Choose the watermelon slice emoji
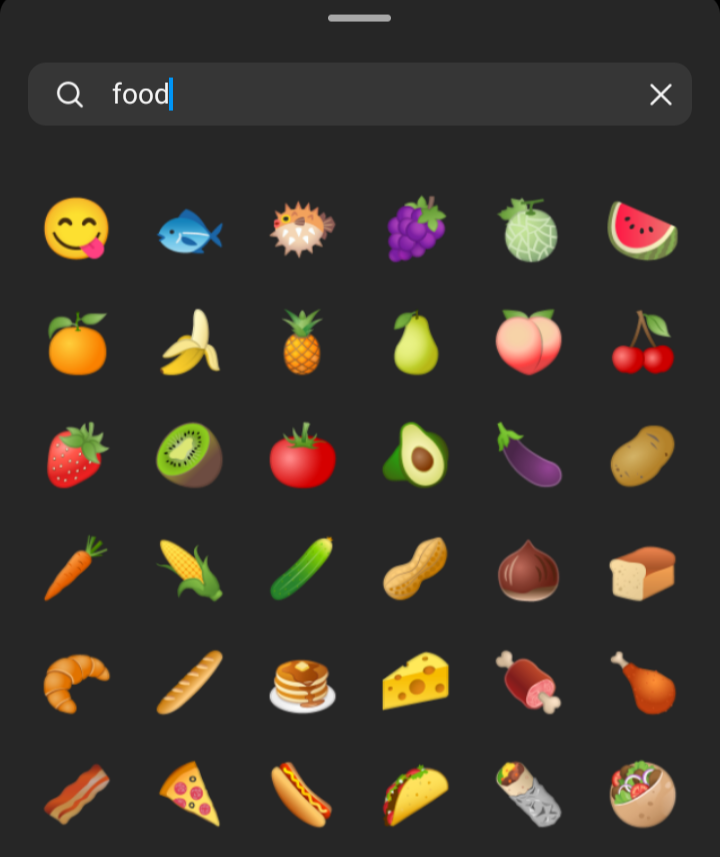The width and height of the screenshot is (720, 857). 642,229
